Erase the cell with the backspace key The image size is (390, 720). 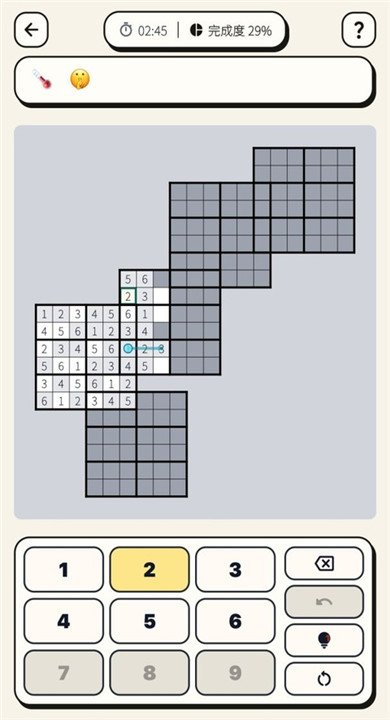click(x=324, y=563)
